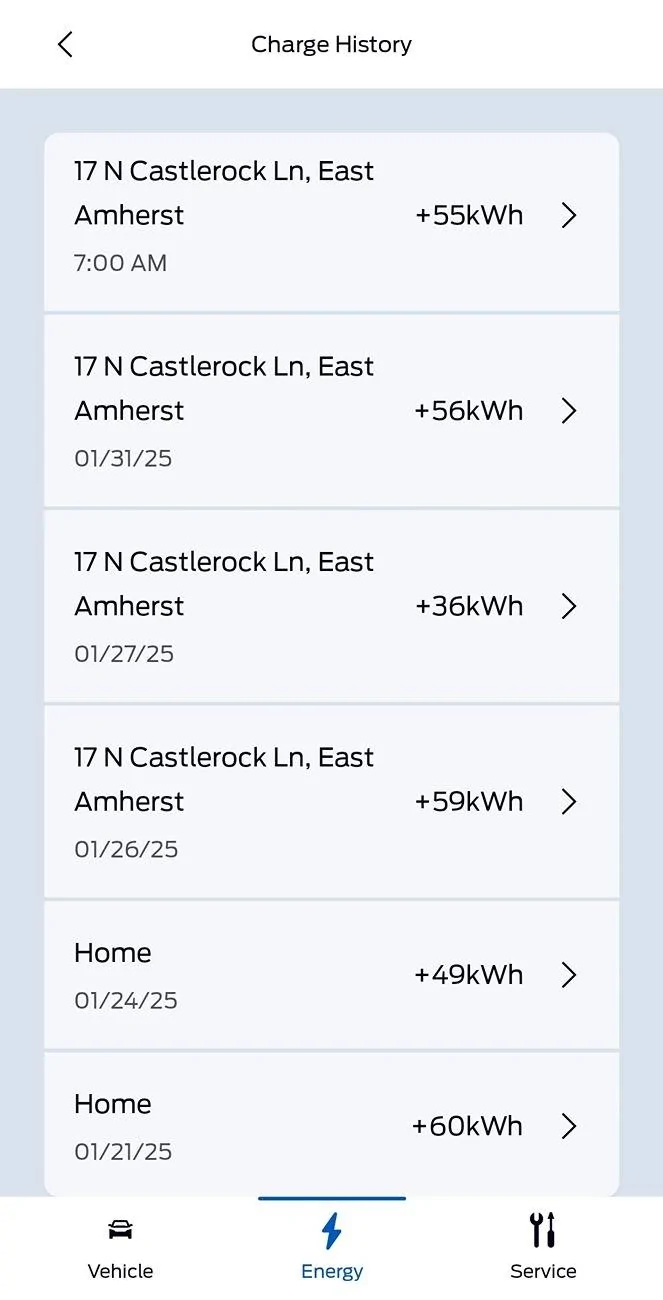
Task: Open the 01/31/25 charge session
Action: click(331, 411)
